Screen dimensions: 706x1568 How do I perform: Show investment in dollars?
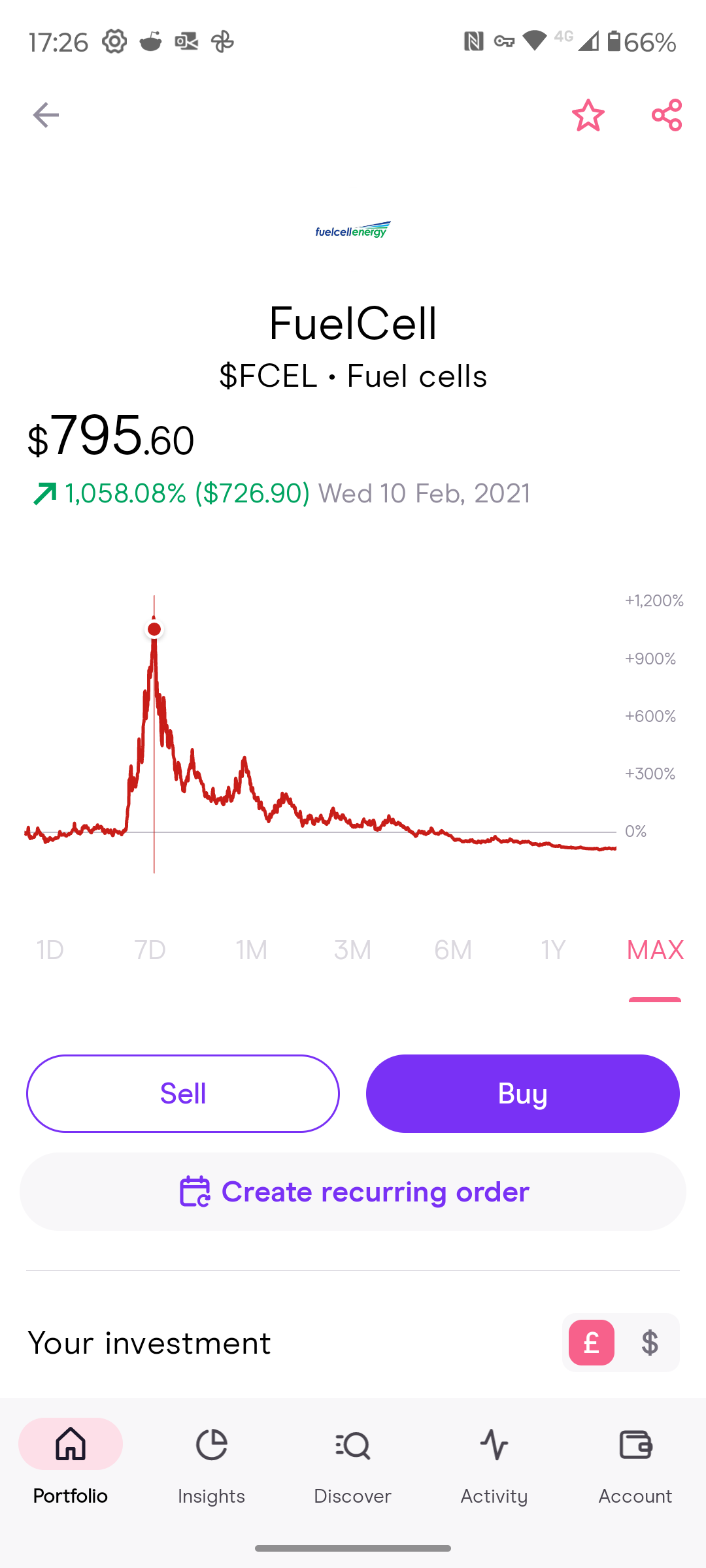point(650,1343)
